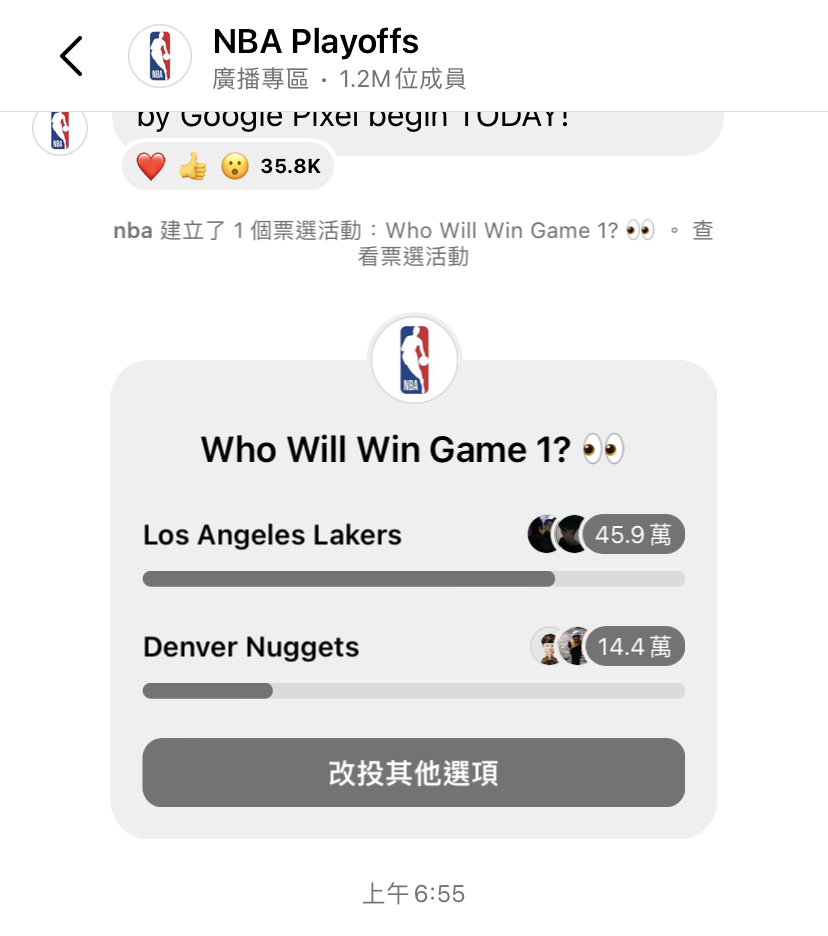828x936 pixels.
Task: Tap the 查看票選活動 link
Action: pos(412,257)
